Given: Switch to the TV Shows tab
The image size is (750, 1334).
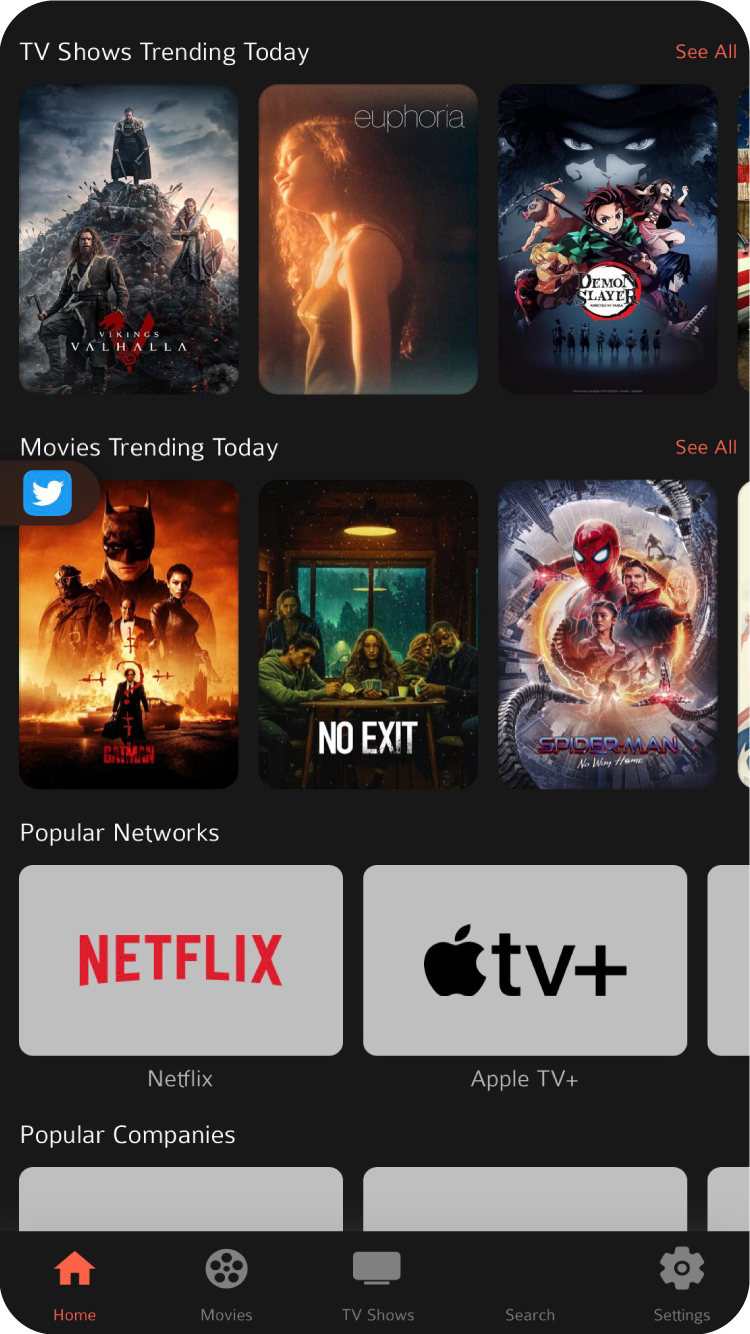Looking at the screenshot, I should (377, 1283).
